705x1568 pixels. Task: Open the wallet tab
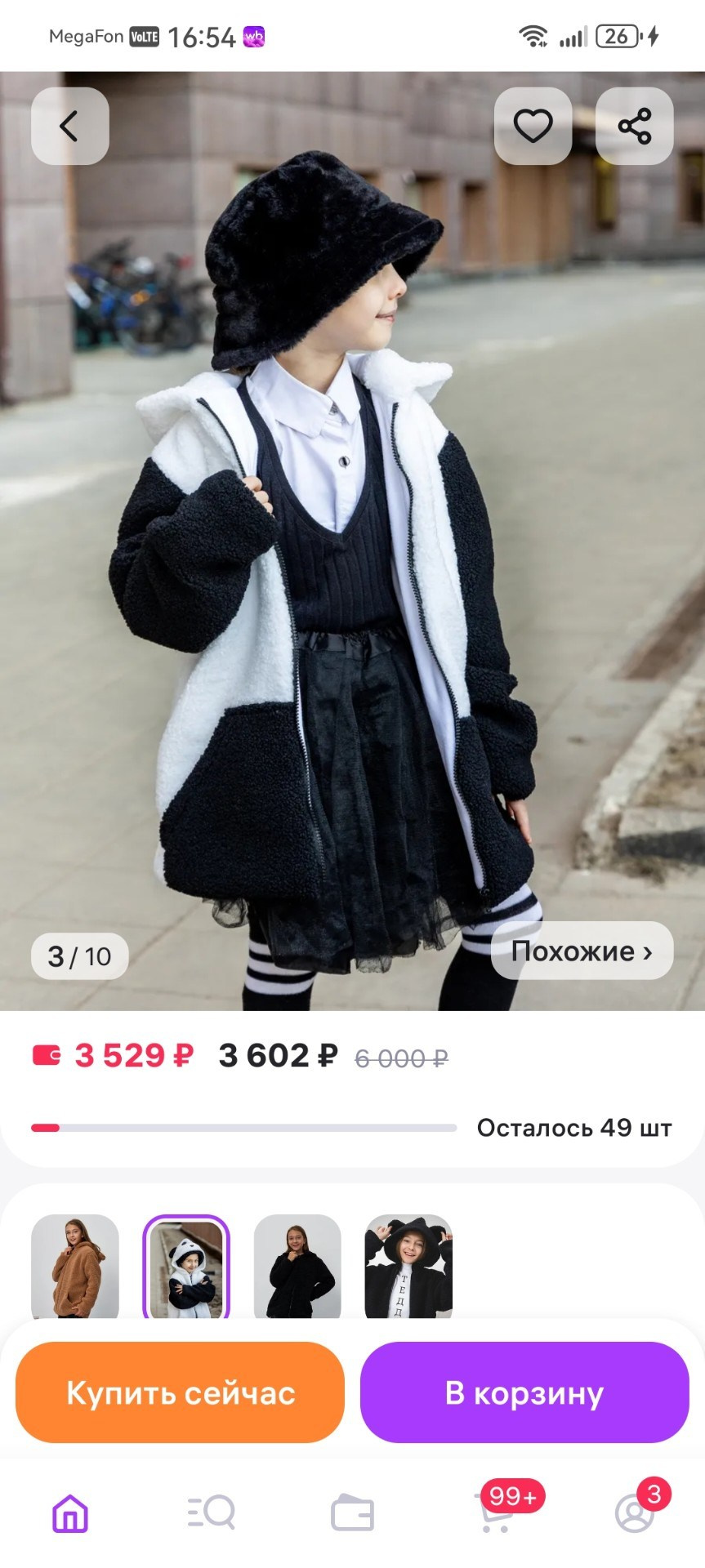click(352, 1513)
